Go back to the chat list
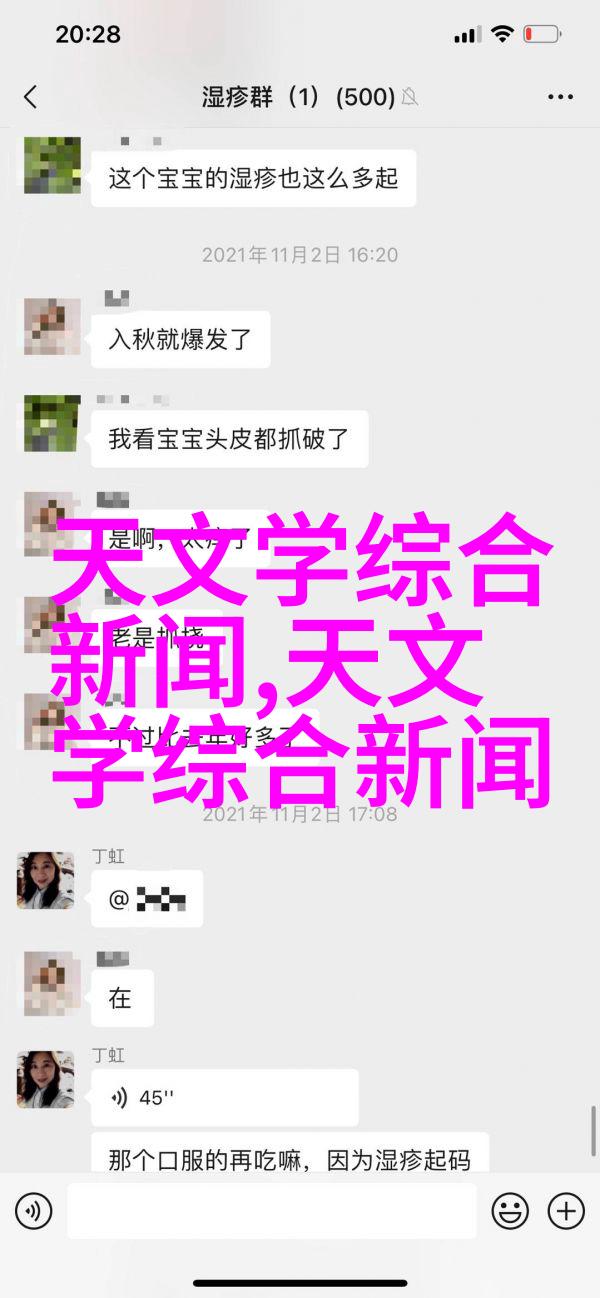600x1298 pixels. pos(30,97)
